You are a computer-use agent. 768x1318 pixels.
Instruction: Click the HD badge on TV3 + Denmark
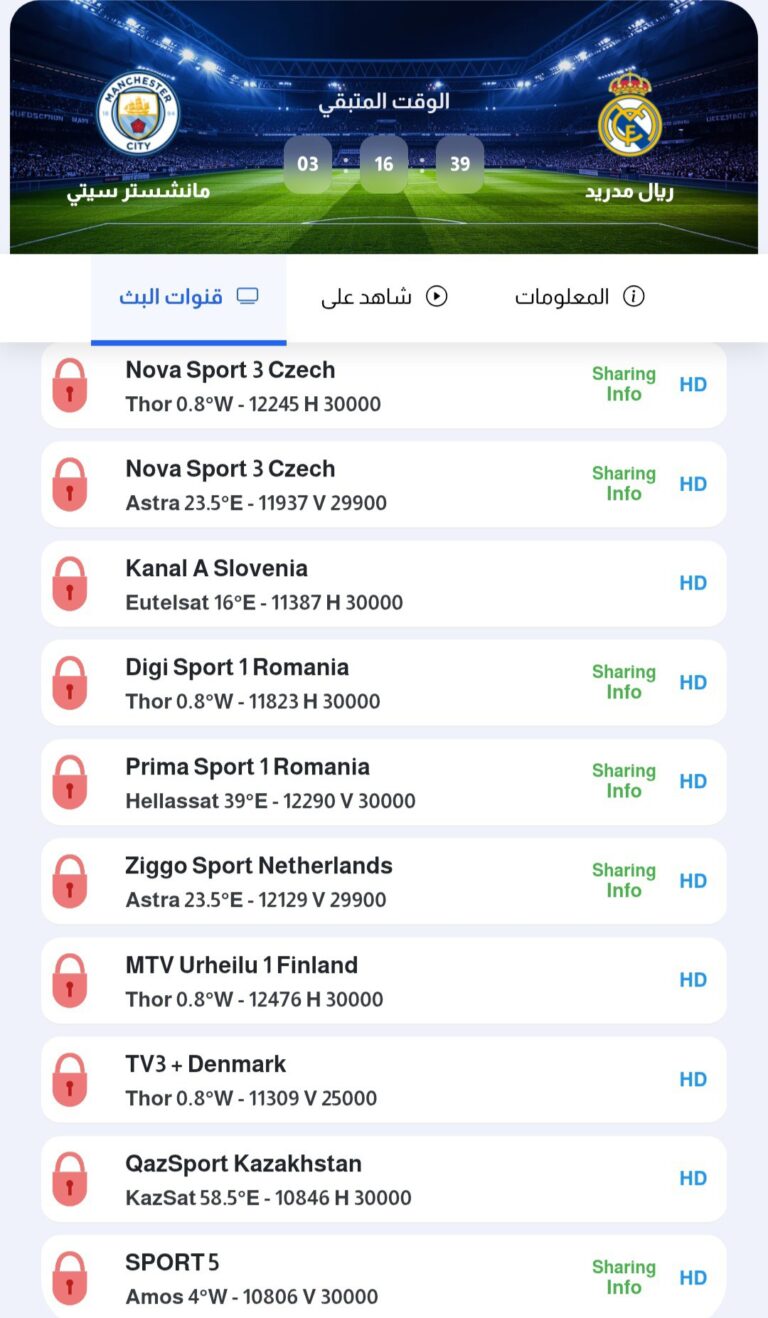[693, 1079]
